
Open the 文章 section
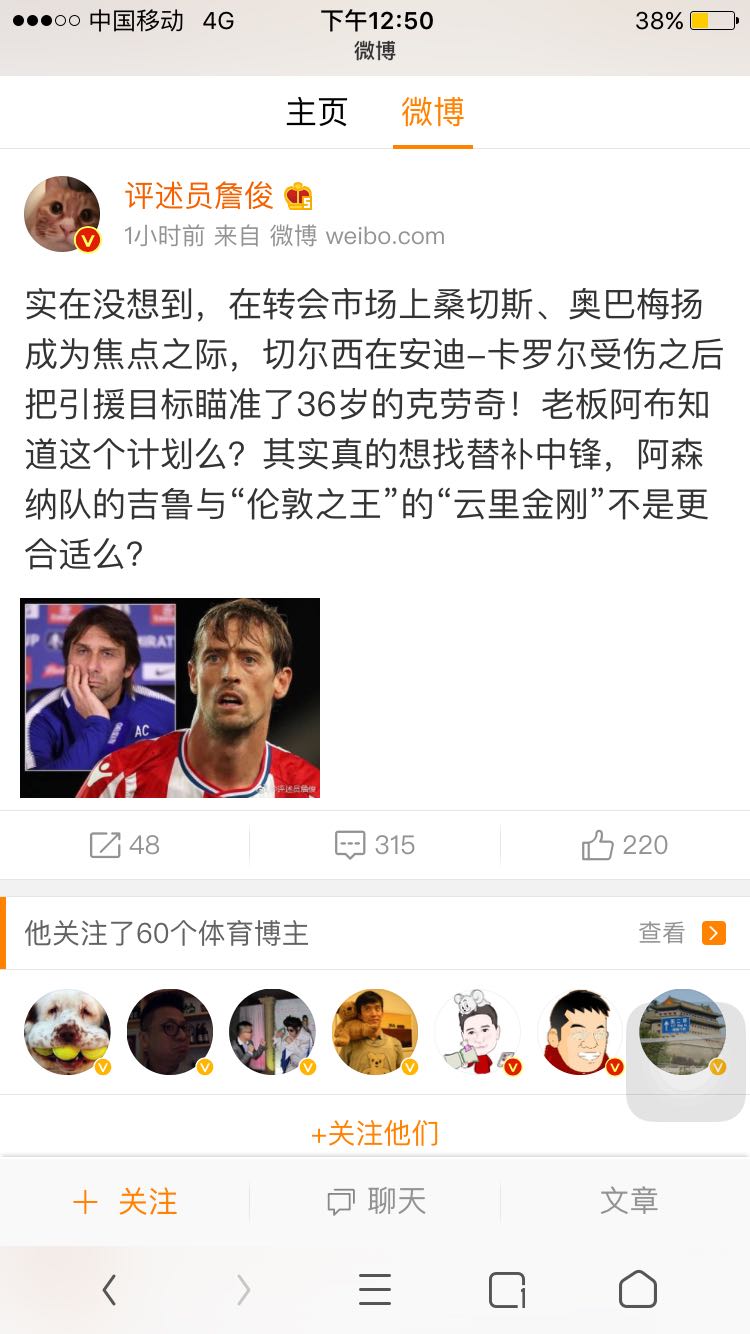(628, 1201)
